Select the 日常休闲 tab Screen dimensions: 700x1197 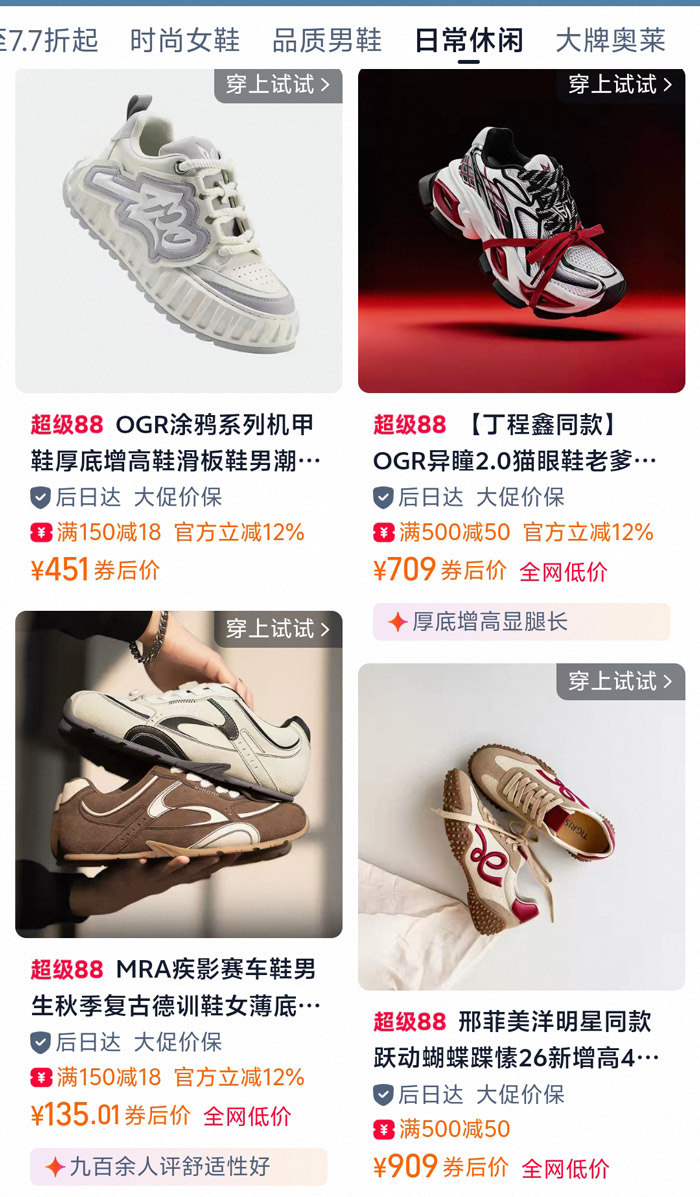click(469, 40)
